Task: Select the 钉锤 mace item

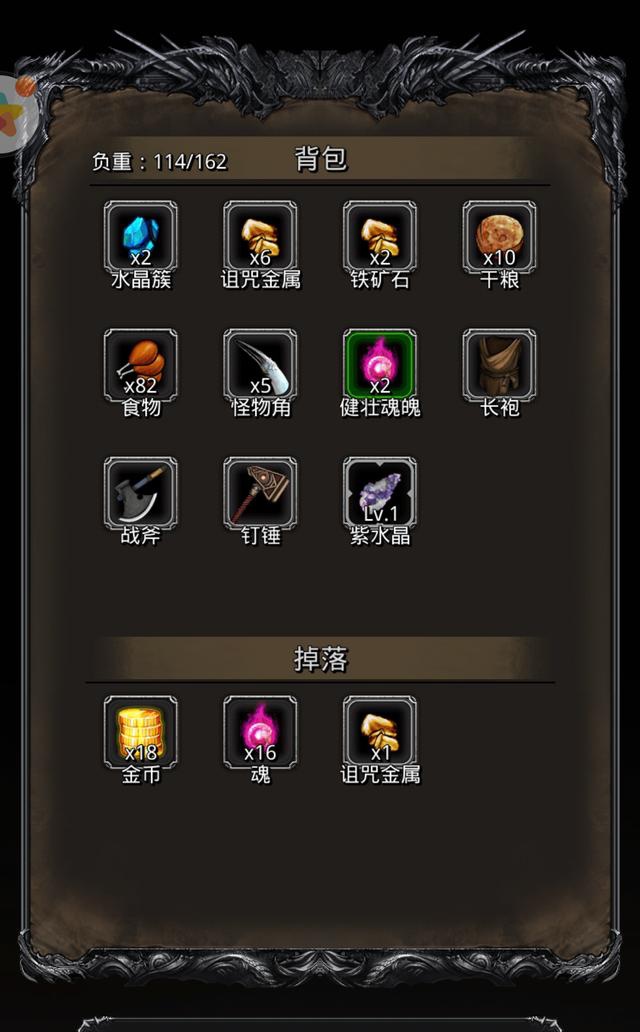Action: tap(260, 494)
